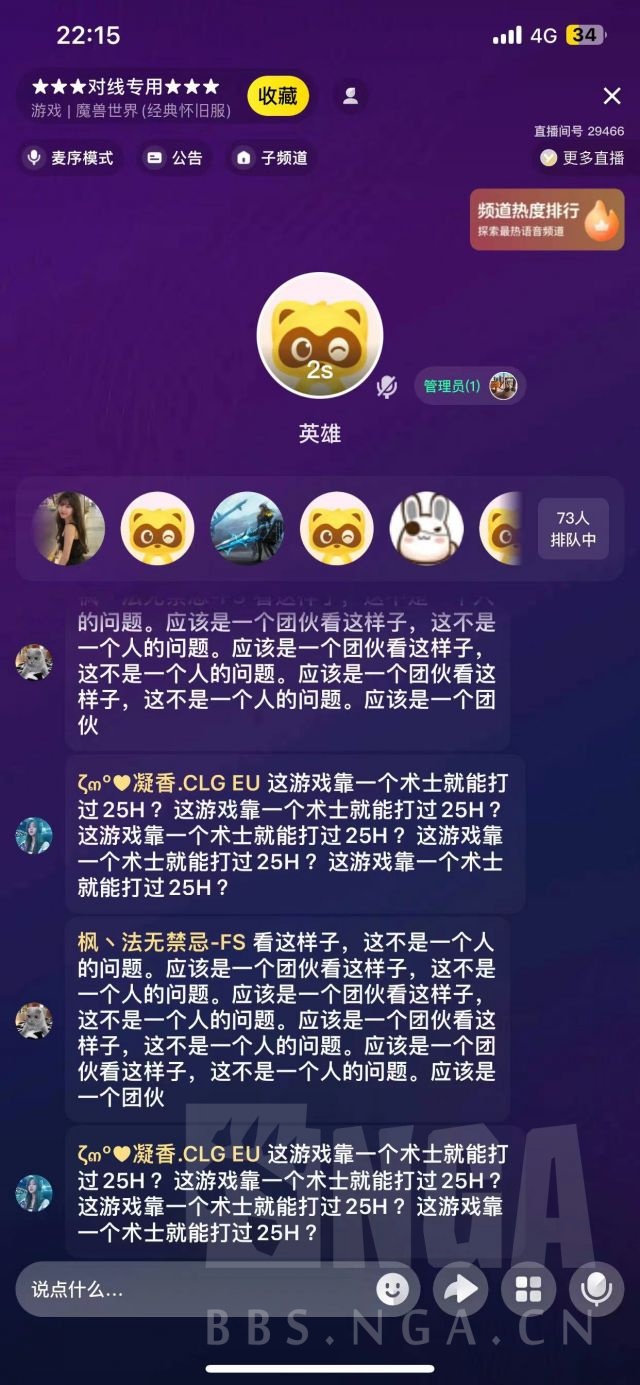Tap the 收藏 button to favorite channel
Viewport: 640px width, 1385px height.
(x=278, y=96)
